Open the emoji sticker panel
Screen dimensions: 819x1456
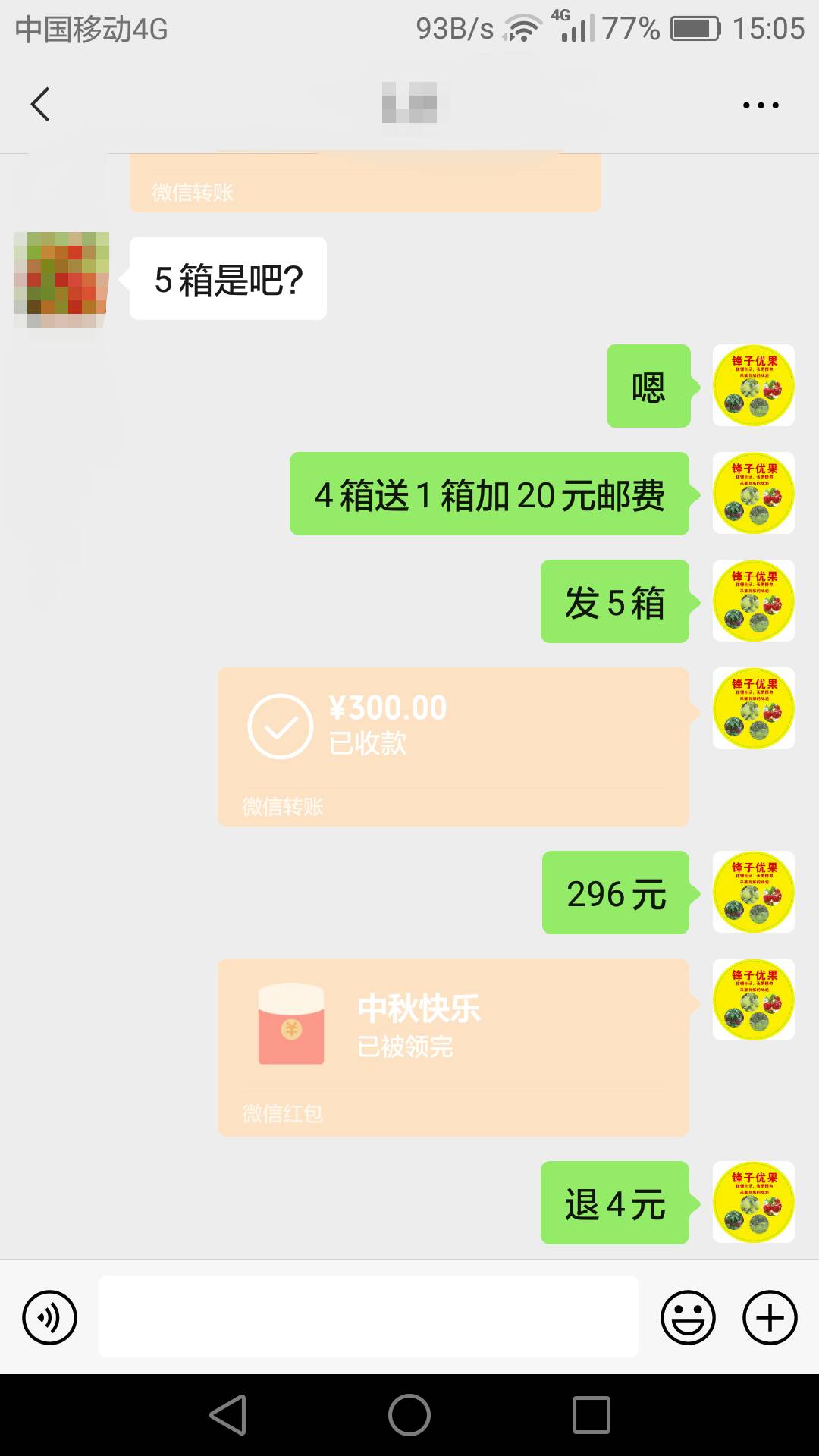688,1317
